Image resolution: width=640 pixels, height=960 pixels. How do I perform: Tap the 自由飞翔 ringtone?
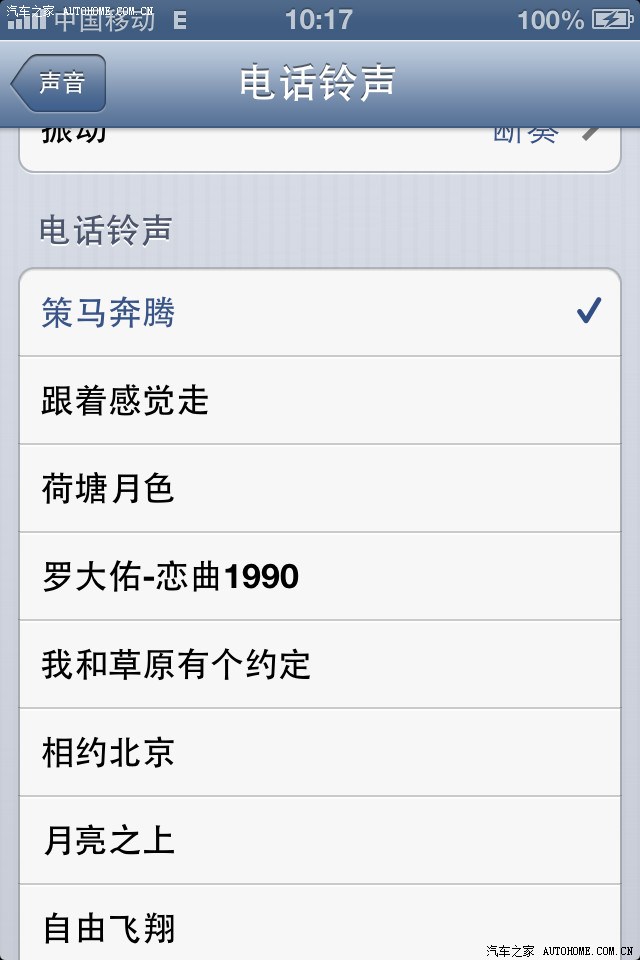tap(320, 926)
